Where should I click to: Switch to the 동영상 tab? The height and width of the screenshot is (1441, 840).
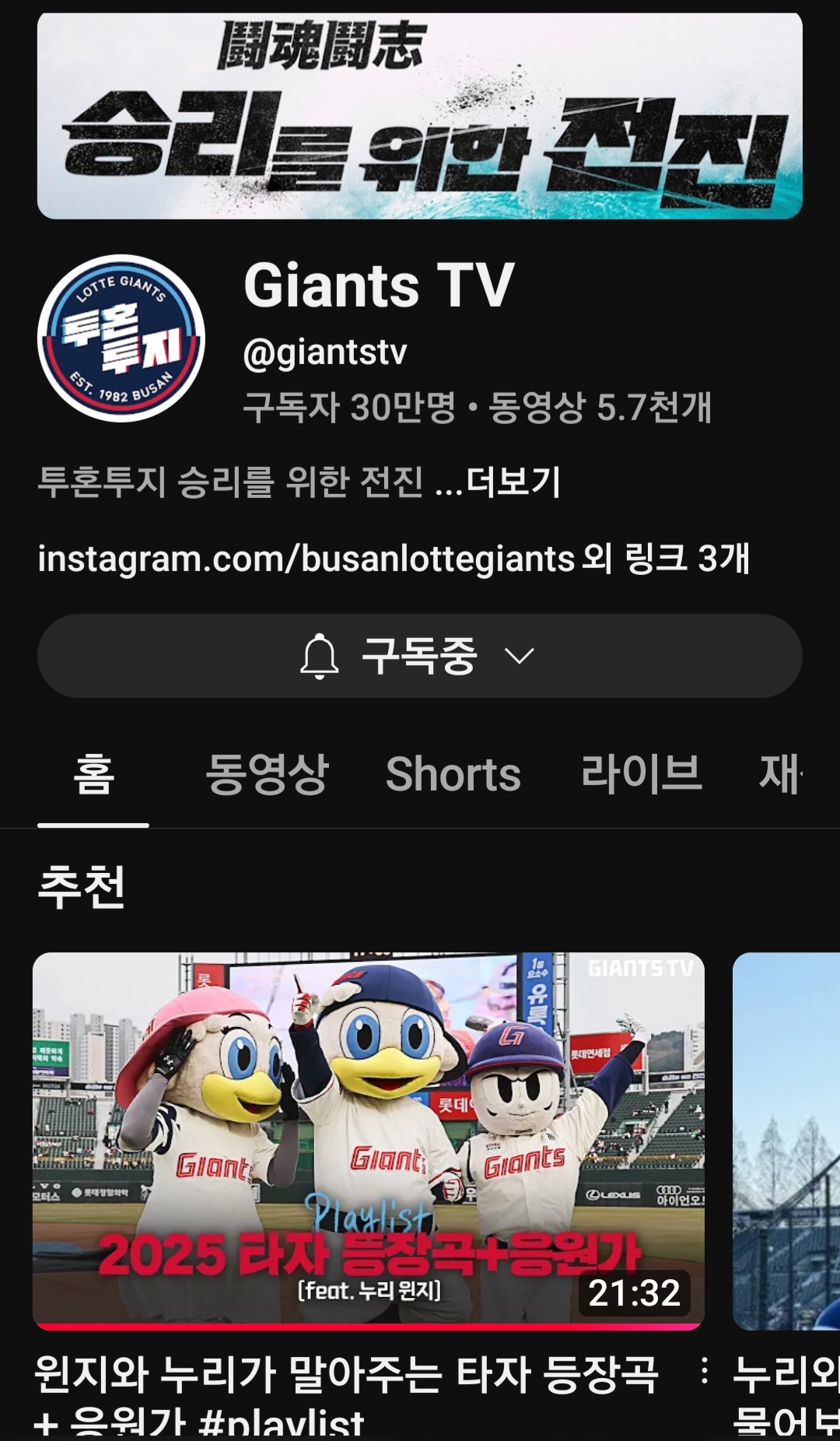click(267, 774)
